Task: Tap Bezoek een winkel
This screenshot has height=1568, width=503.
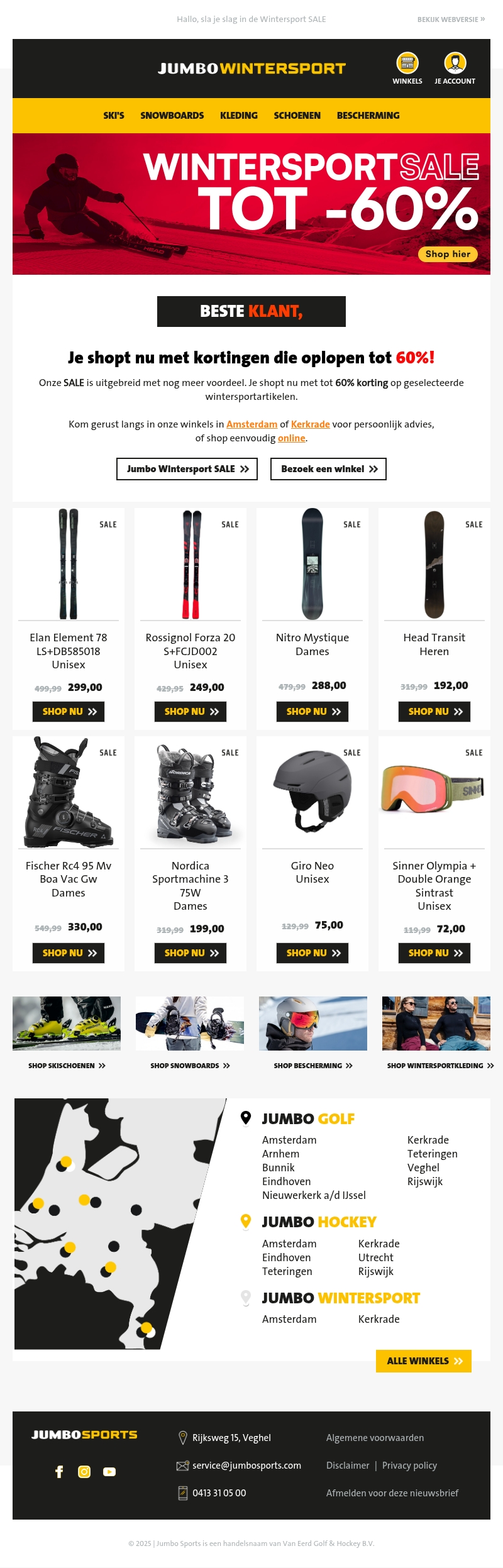Action: [328, 469]
